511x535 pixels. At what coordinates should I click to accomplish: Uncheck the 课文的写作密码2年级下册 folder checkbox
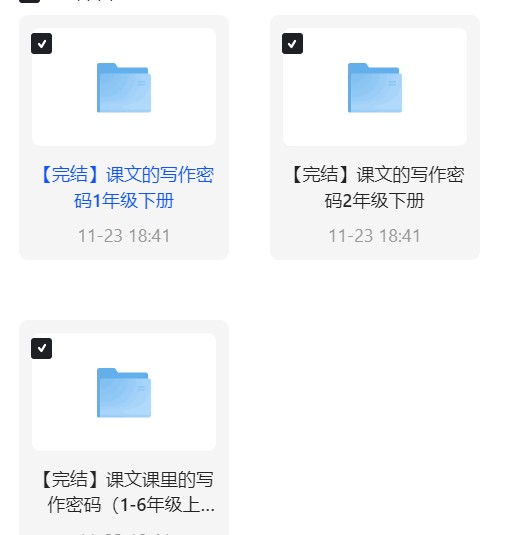pos(292,44)
